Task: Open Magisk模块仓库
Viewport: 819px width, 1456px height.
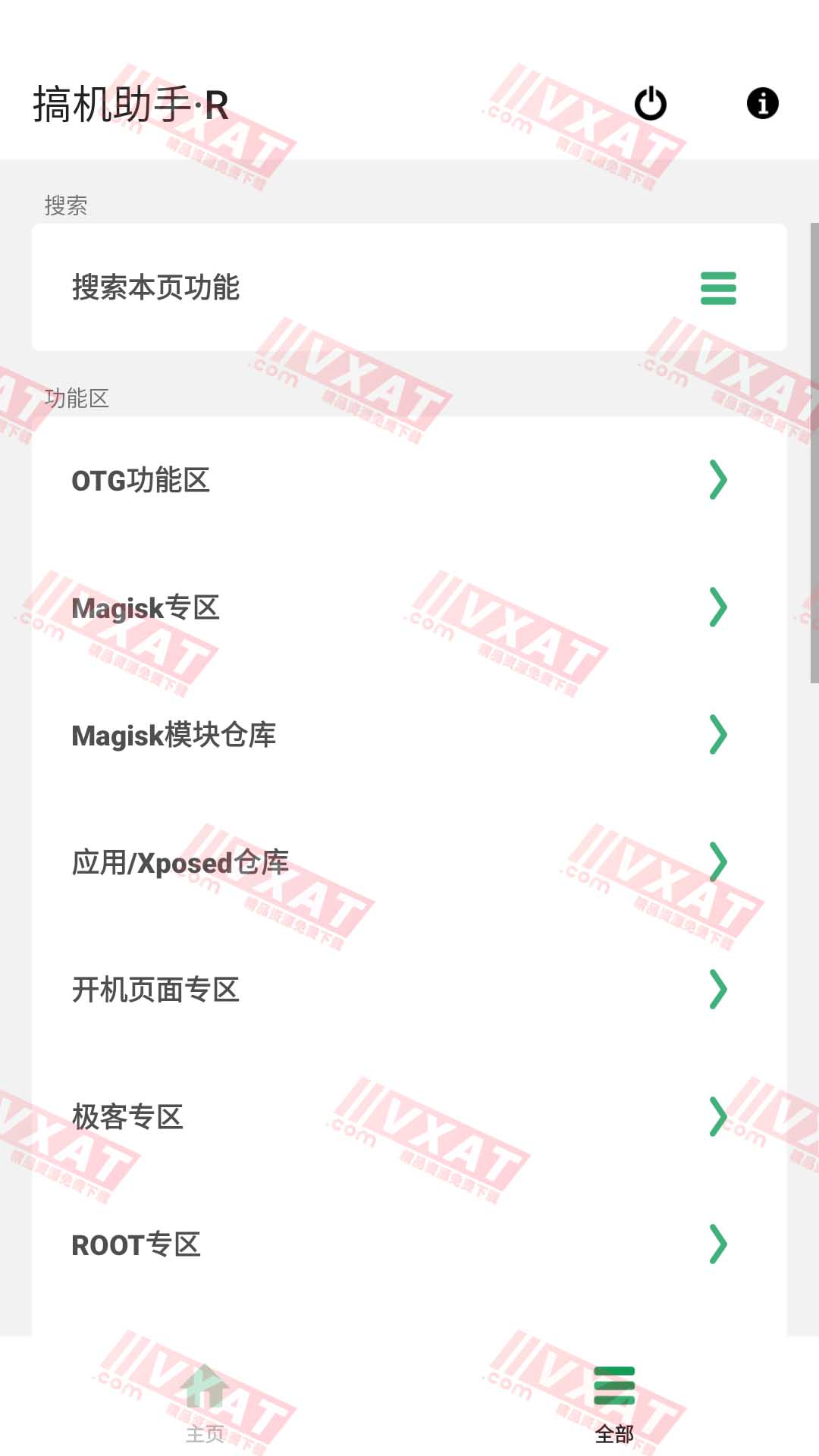Action: click(x=409, y=735)
